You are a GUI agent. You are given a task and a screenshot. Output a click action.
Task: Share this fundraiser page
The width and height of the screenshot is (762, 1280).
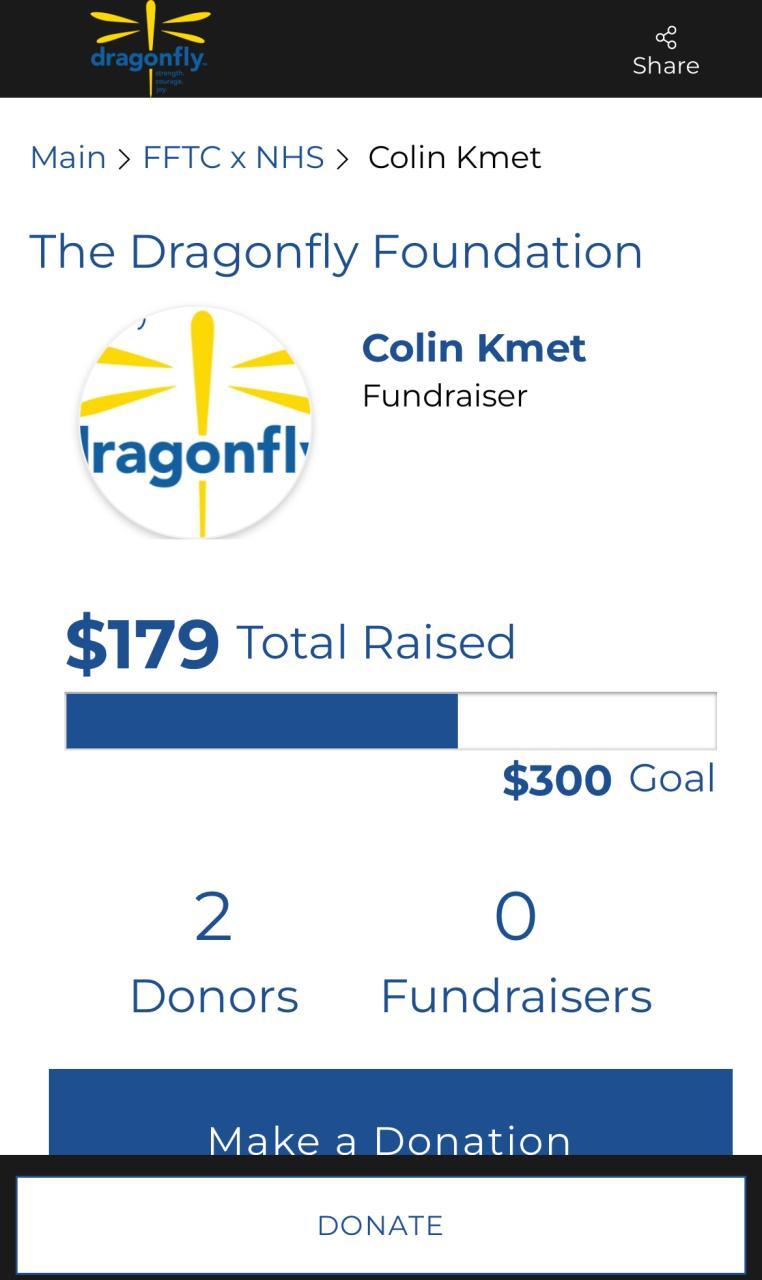[x=665, y=50]
